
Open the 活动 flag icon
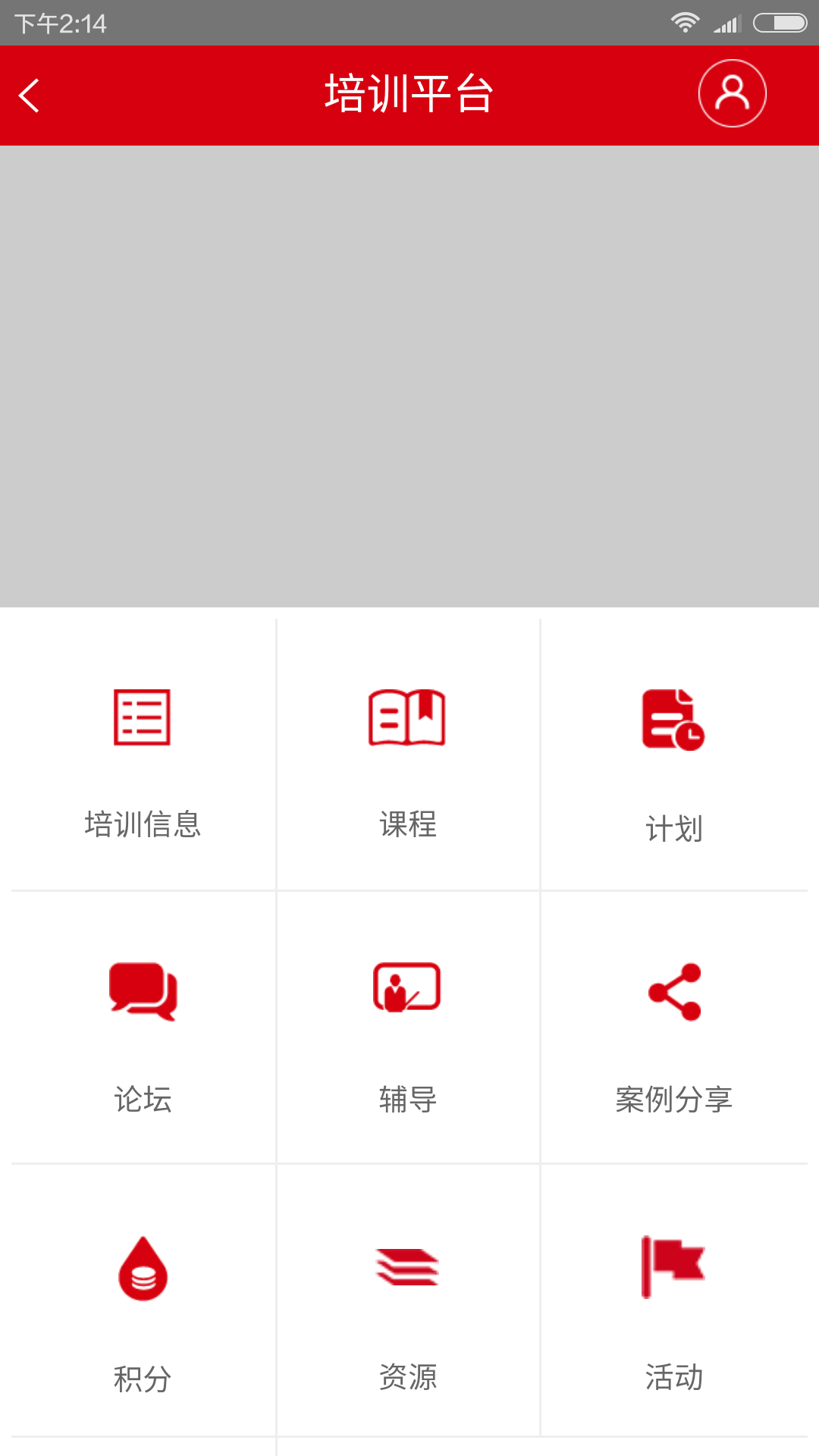tap(673, 1266)
